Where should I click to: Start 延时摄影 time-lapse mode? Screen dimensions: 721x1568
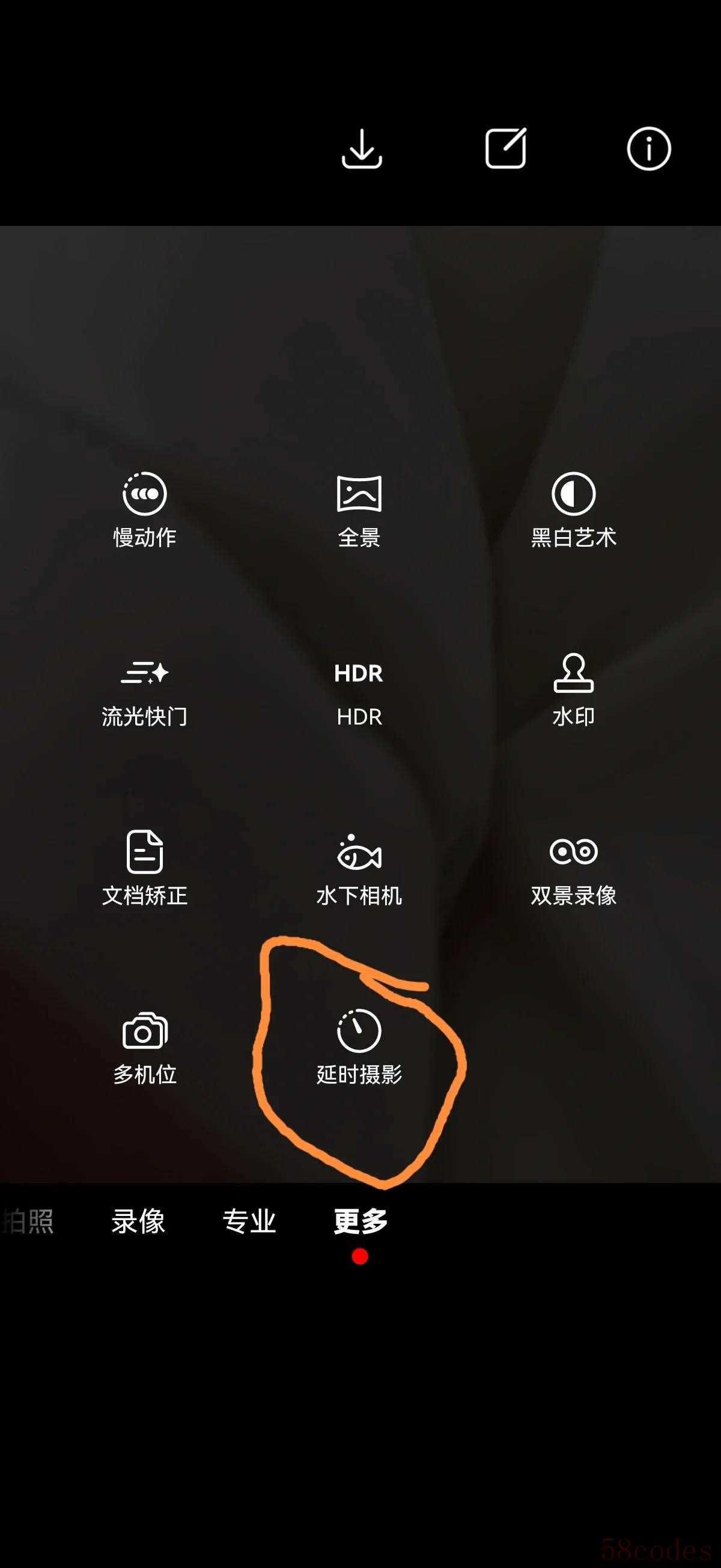(359, 1047)
